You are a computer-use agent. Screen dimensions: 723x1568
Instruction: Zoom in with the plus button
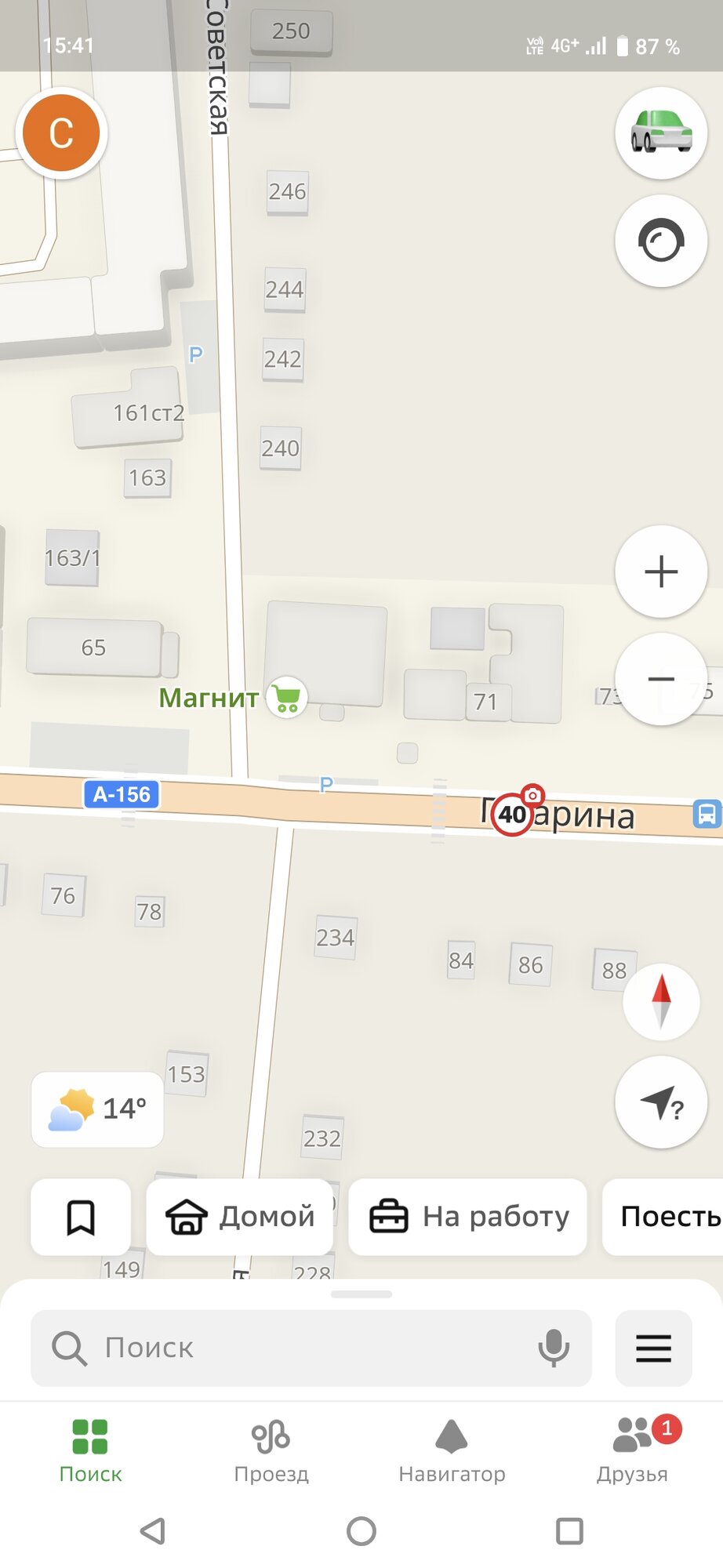[x=661, y=572]
